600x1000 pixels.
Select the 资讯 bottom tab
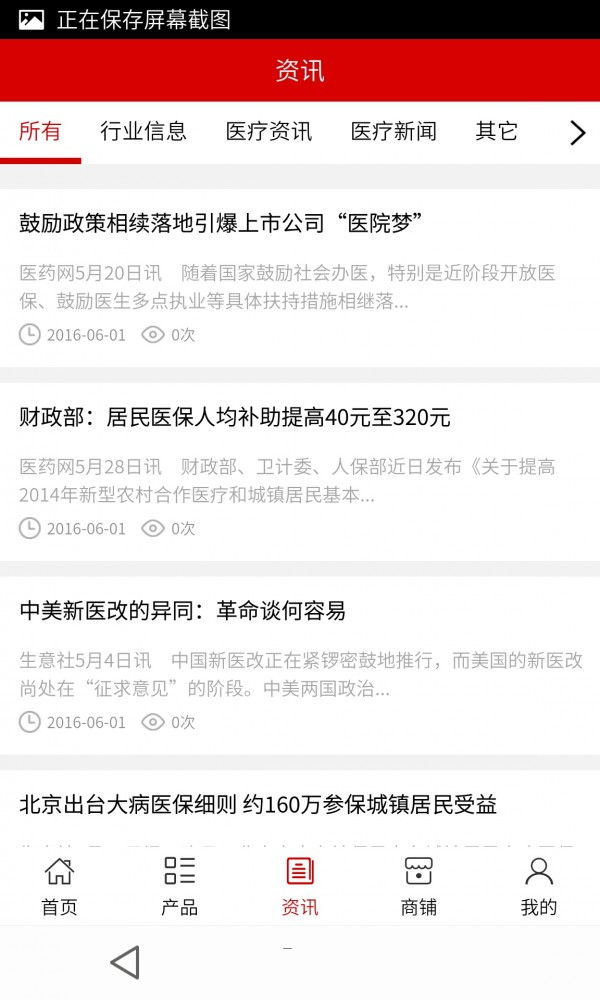(299, 886)
